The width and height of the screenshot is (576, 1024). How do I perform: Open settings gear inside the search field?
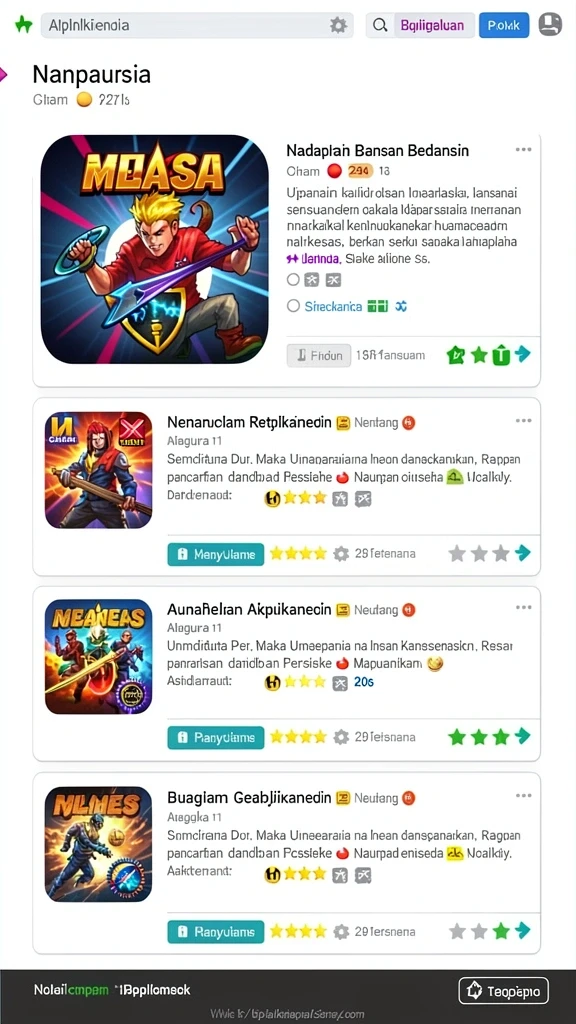coord(338,25)
